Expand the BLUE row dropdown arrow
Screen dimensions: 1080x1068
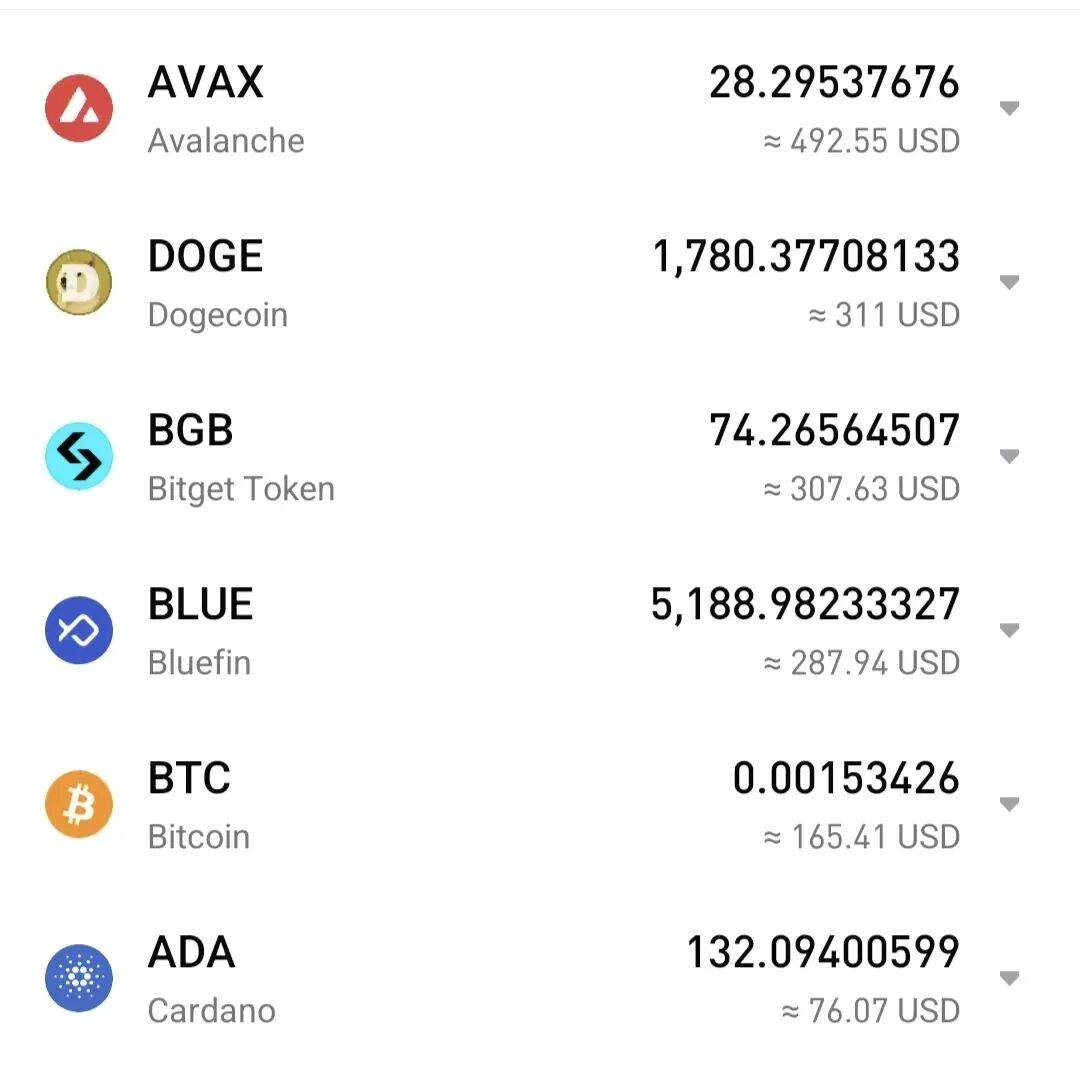click(1009, 630)
